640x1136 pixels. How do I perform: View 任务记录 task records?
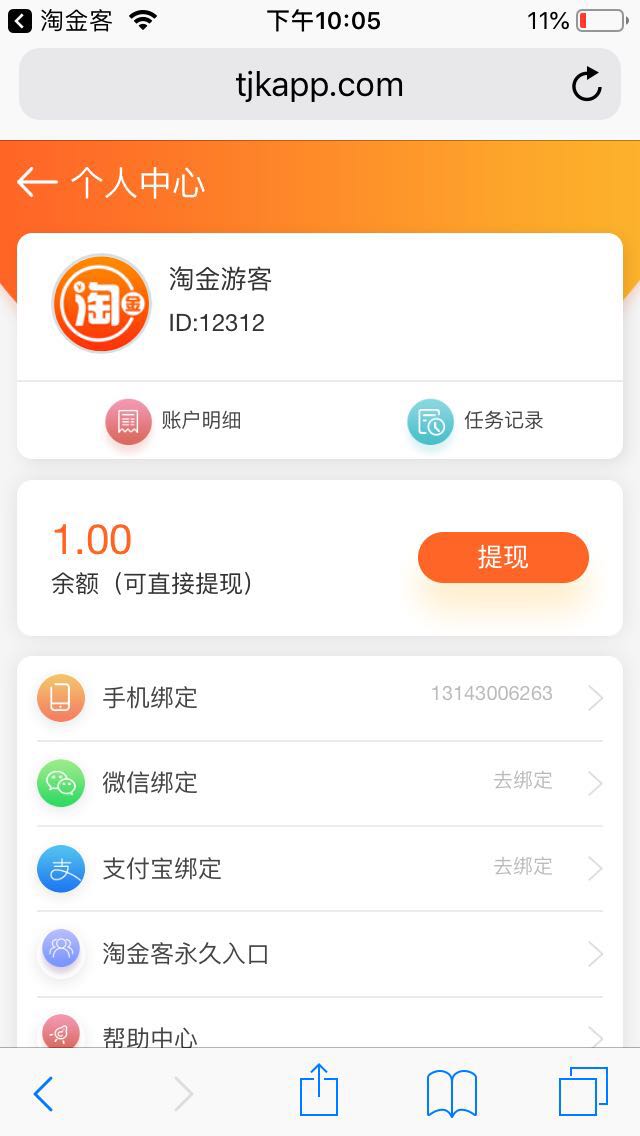pos(476,421)
